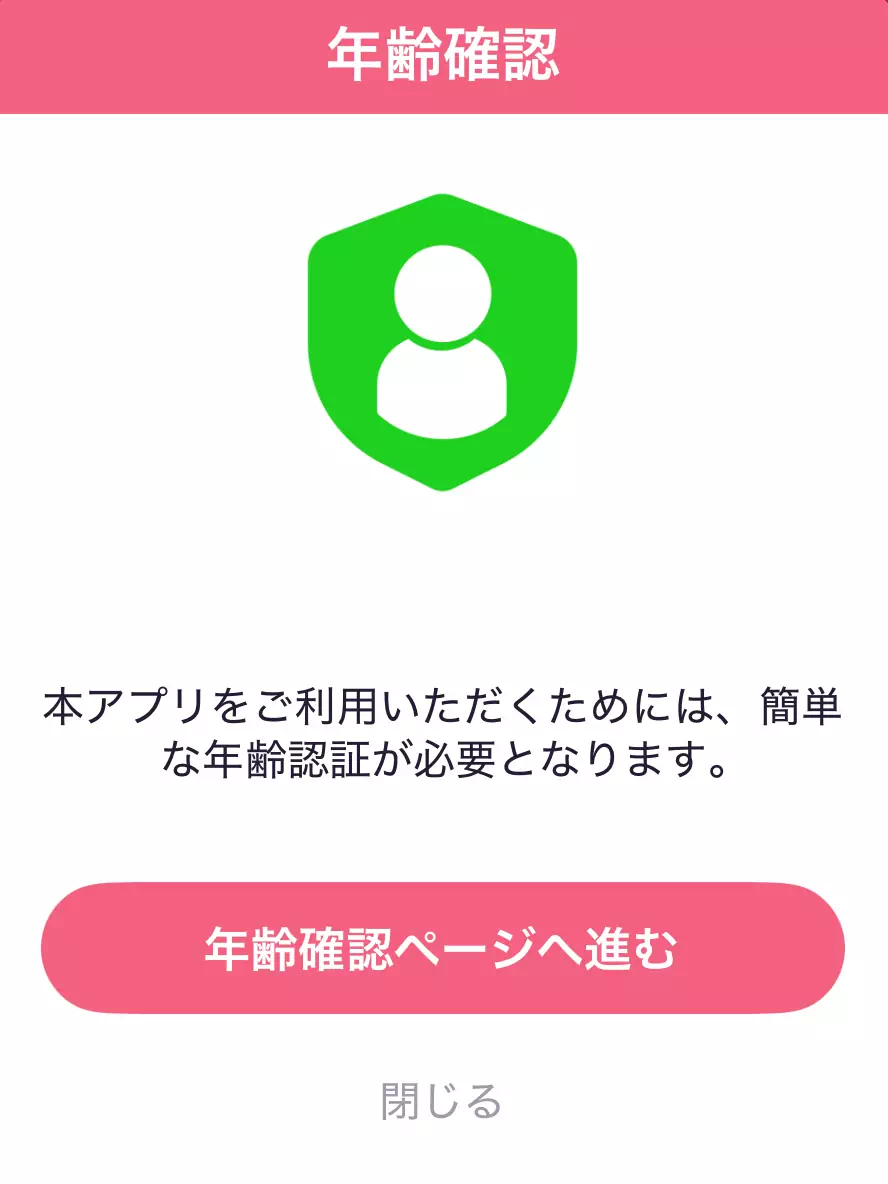Click the 本アプリをご利用 paragraph
The image size is (888, 1184).
coord(443,705)
